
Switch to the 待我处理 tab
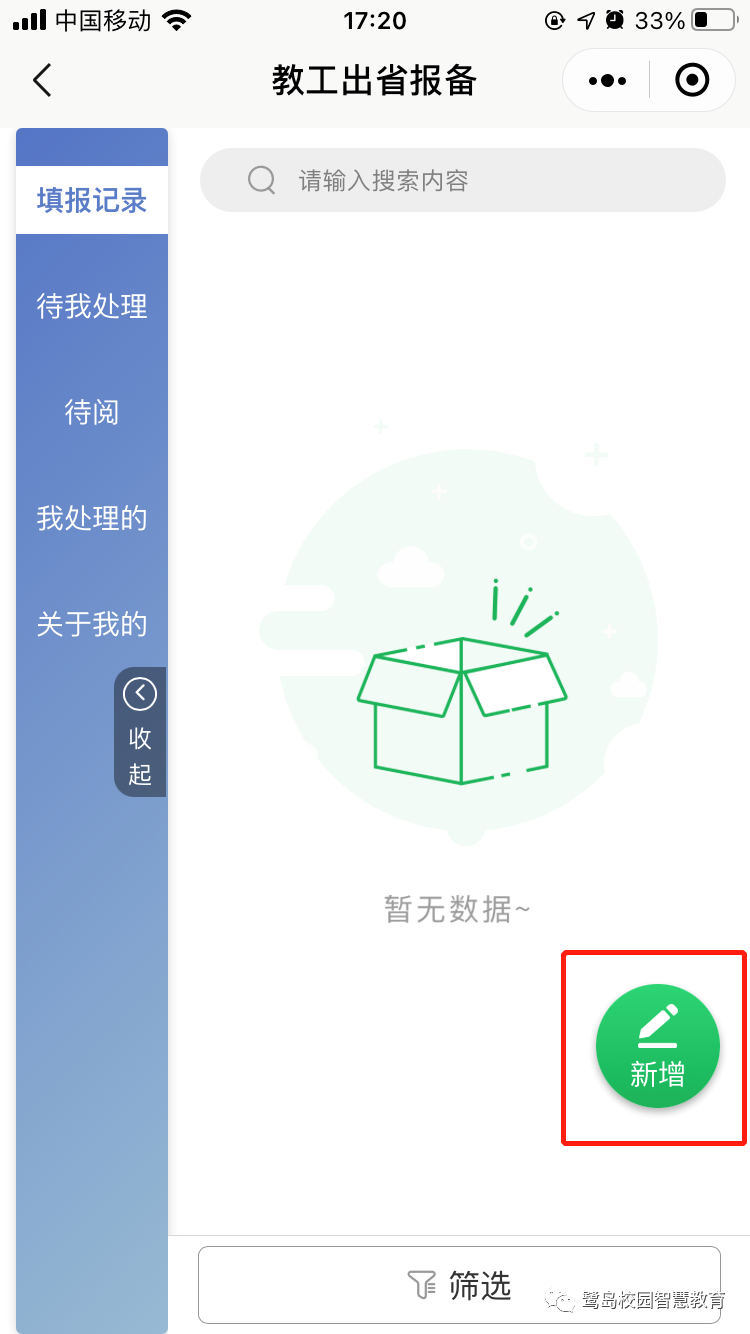[92, 306]
